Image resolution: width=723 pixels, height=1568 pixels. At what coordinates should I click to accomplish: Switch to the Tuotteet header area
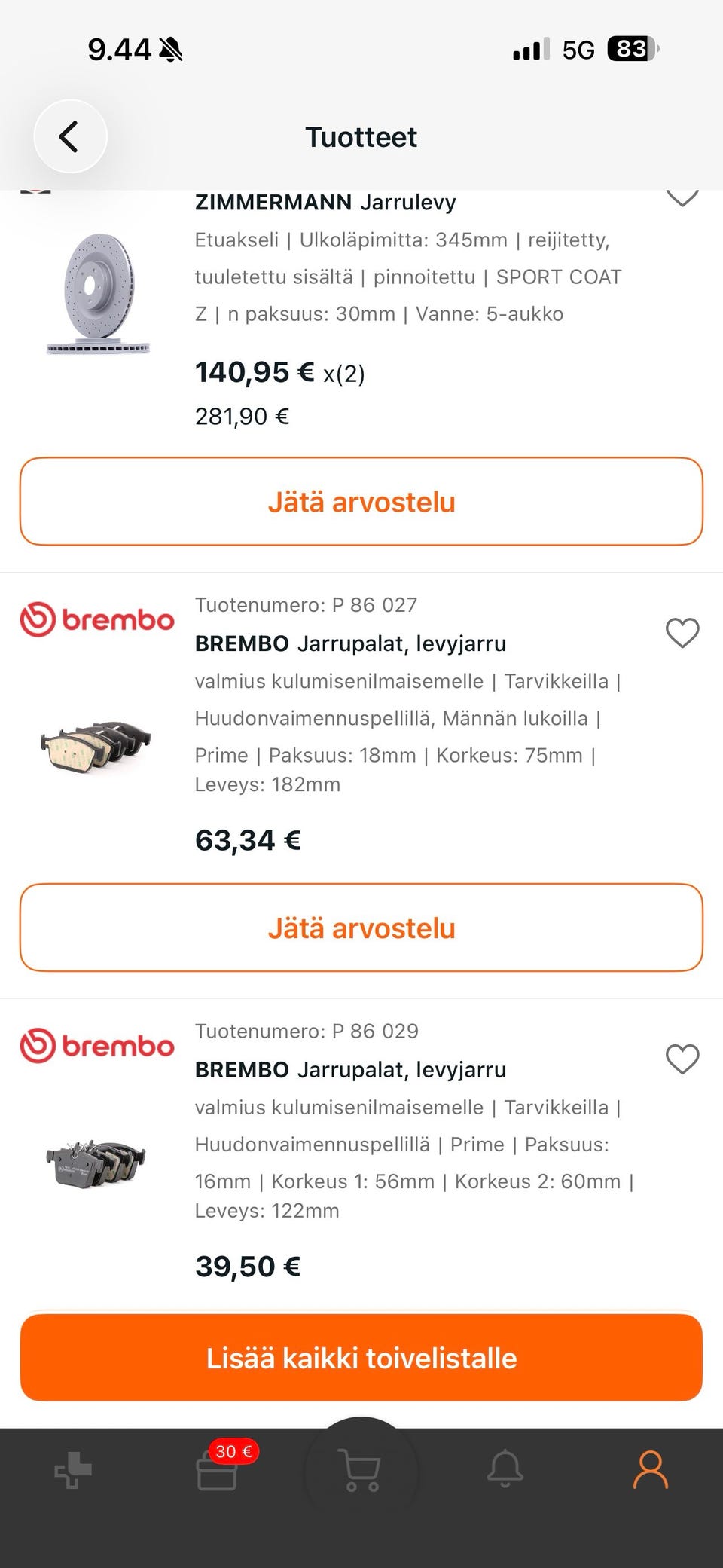click(361, 136)
